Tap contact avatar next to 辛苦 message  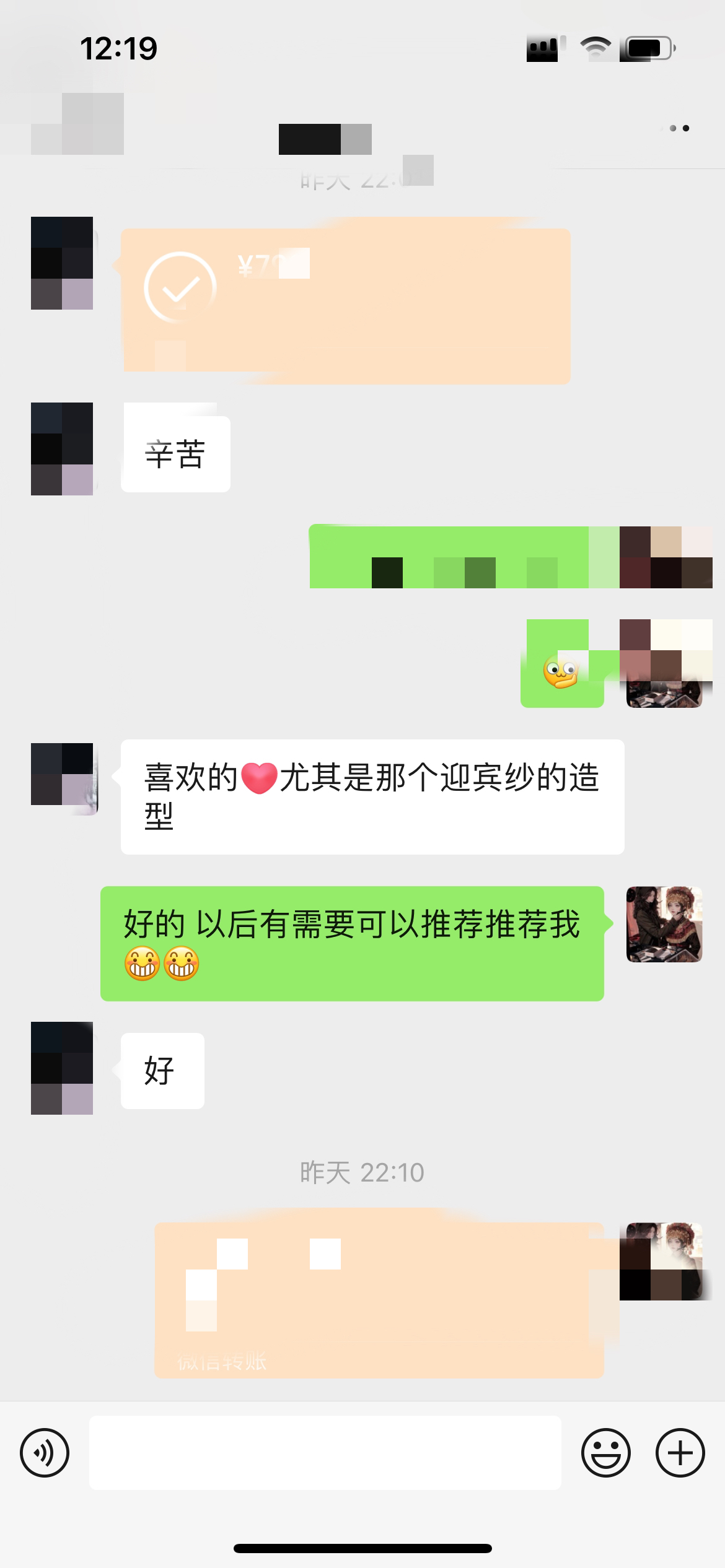(x=62, y=449)
